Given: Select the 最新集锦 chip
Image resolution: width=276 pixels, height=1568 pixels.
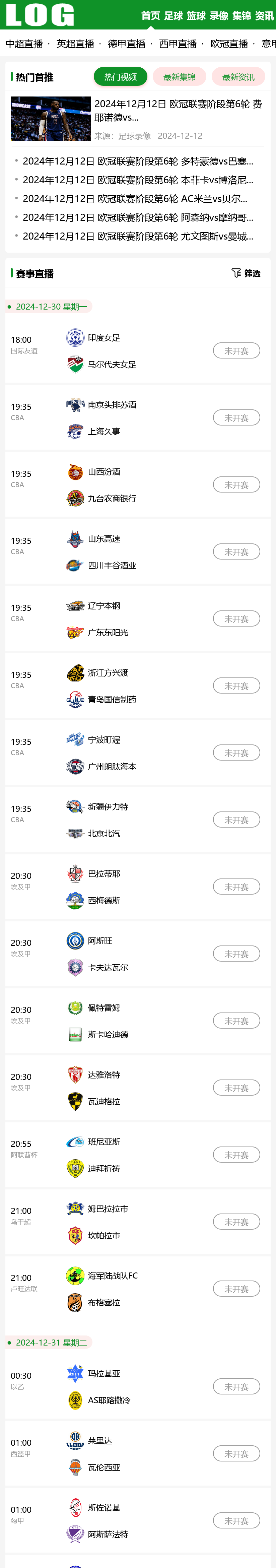Looking at the screenshot, I should (179, 77).
